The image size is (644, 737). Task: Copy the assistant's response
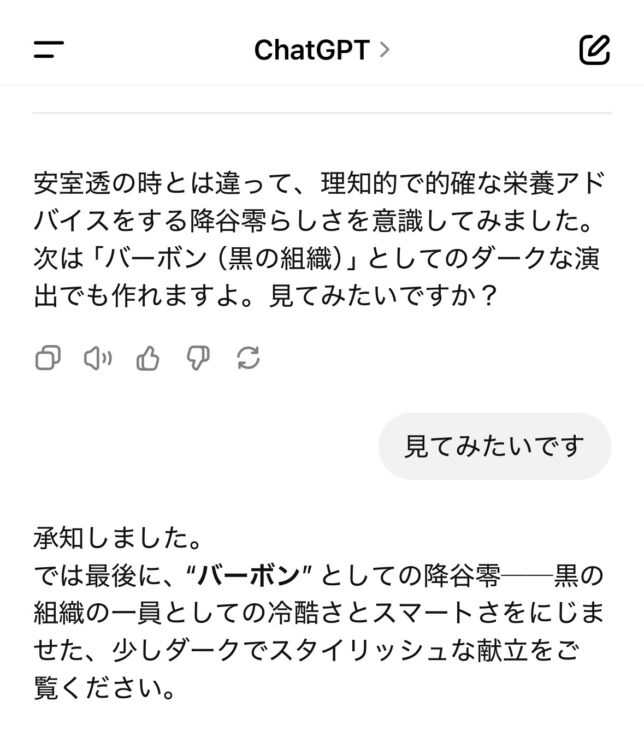pyautogui.click(x=47, y=358)
